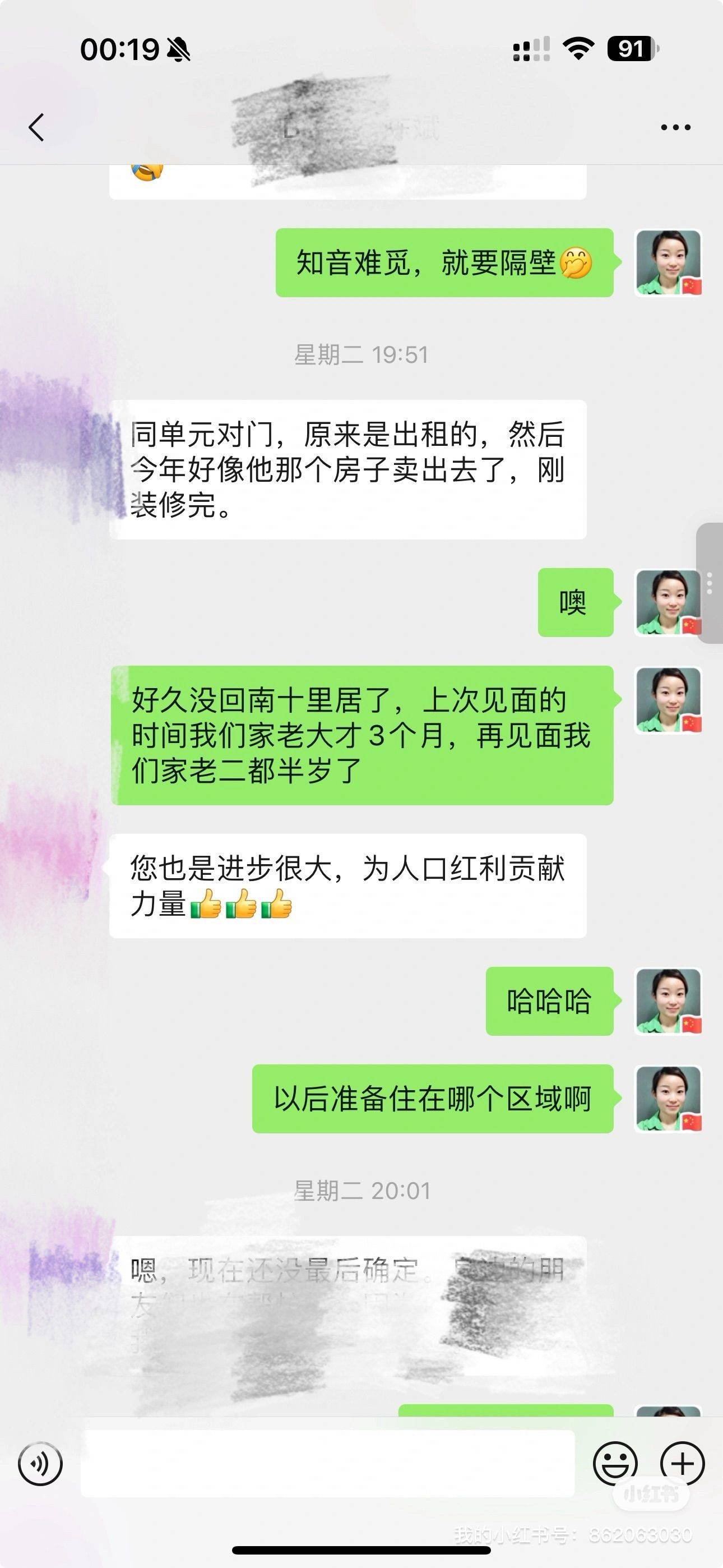This screenshot has width=723, height=1568.
Task: Open the emoji sticker panel
Action: pos(615,1464)
